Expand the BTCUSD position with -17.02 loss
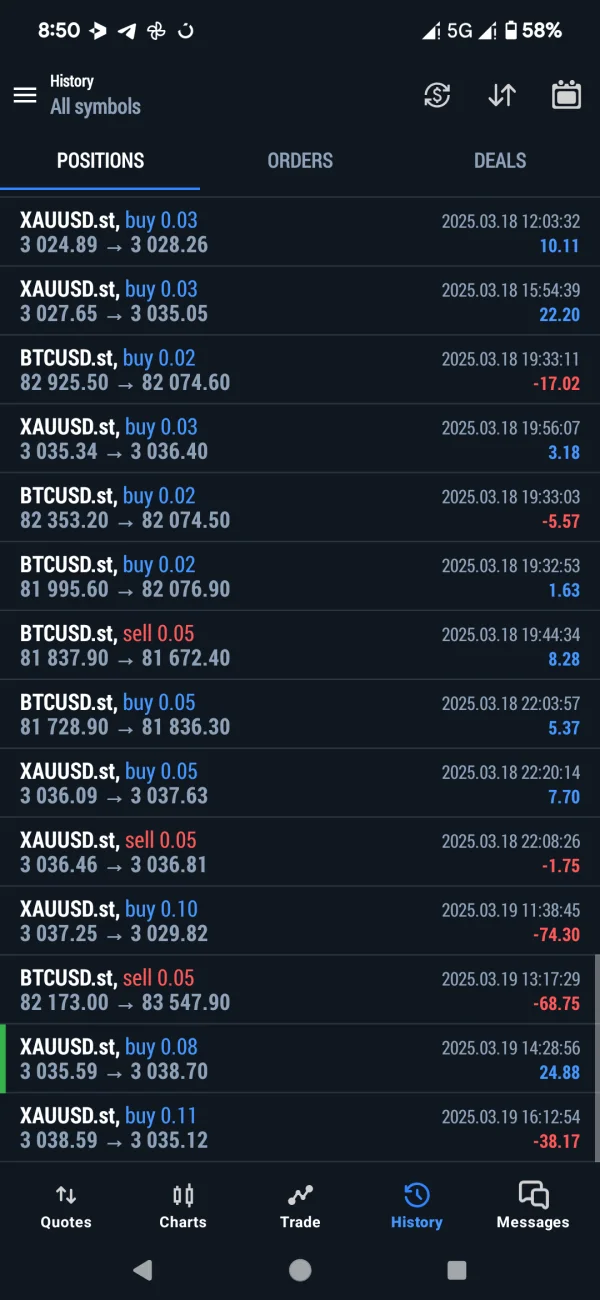Viewport: 600px width, 1300px height. tap(300, 370)
